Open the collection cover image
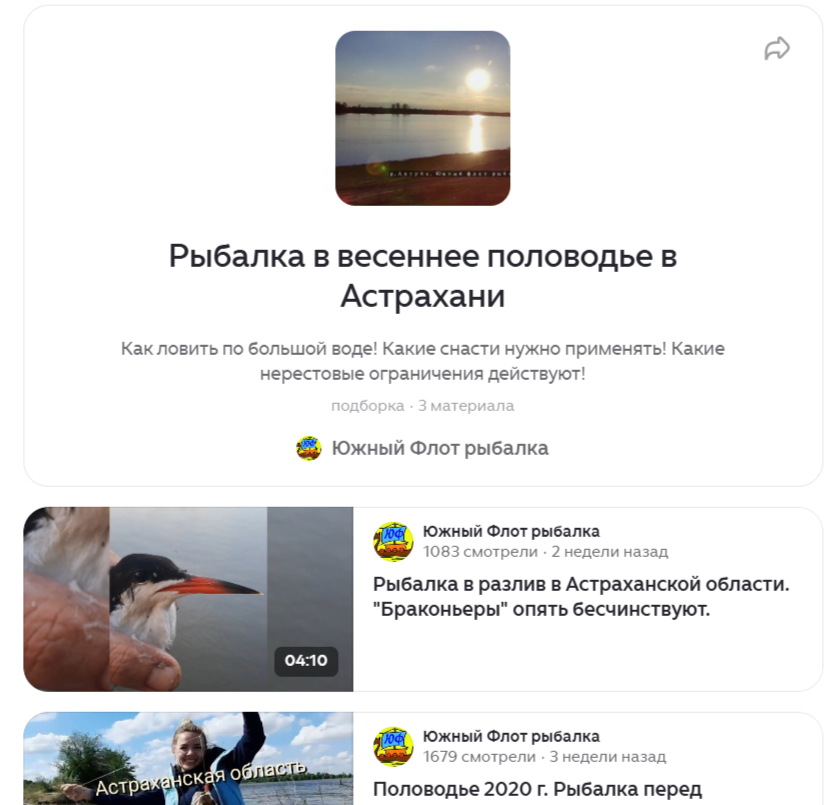This screenshot has width=840, height=805. point(422,118)
